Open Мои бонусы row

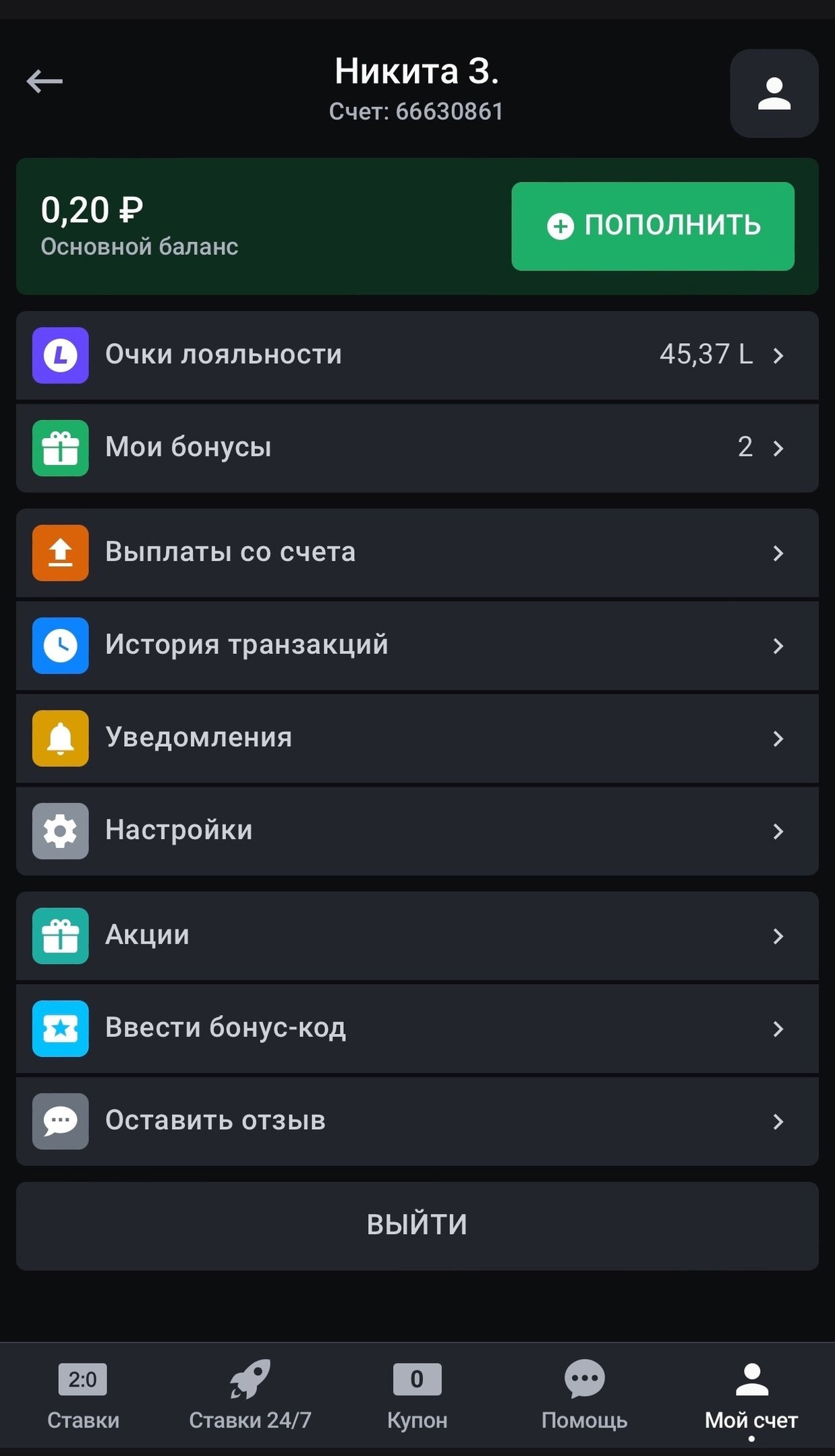pyautogui.click(x=417, y=448)
